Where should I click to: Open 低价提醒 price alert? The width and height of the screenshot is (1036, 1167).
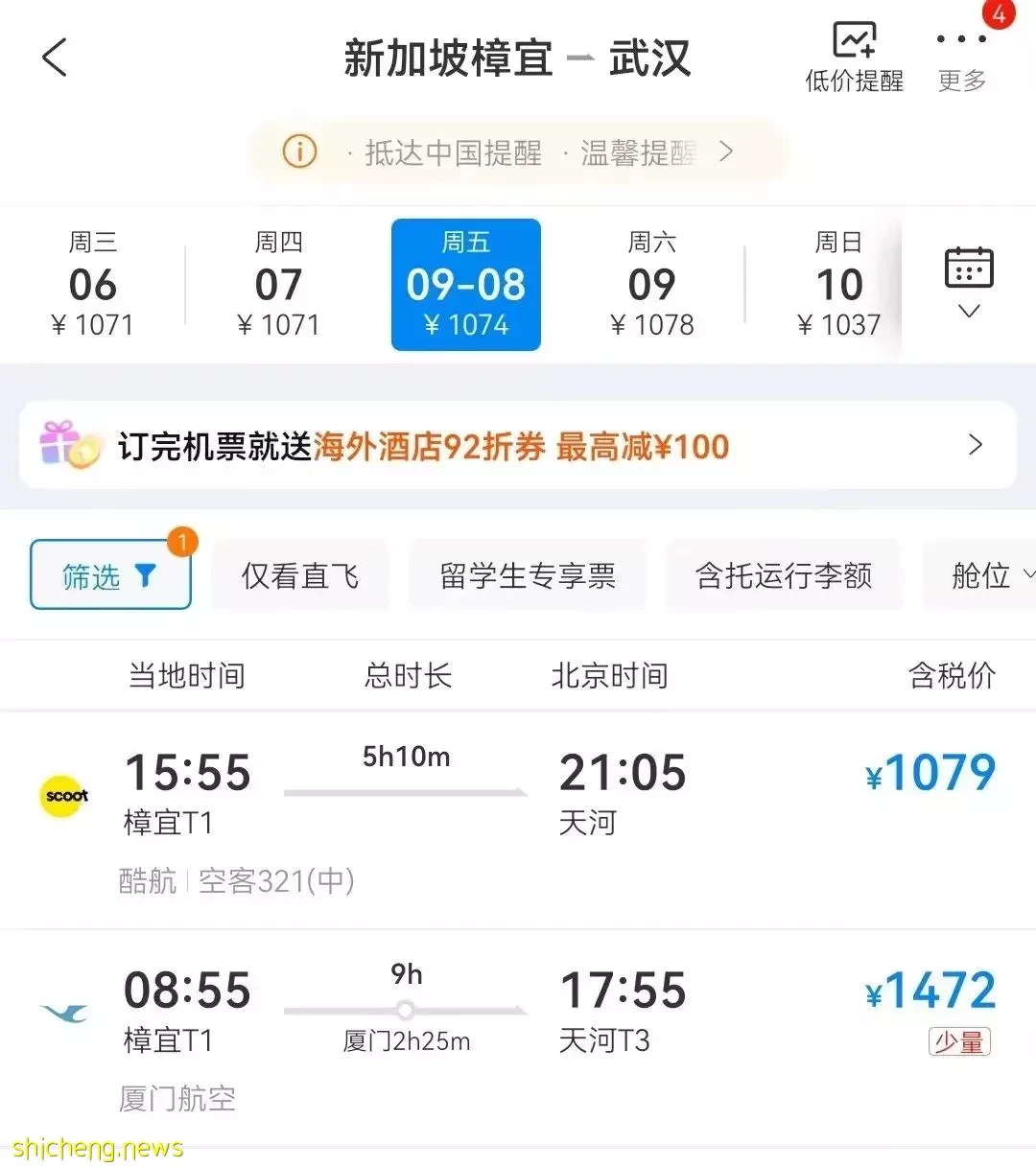tap(854, 58)
